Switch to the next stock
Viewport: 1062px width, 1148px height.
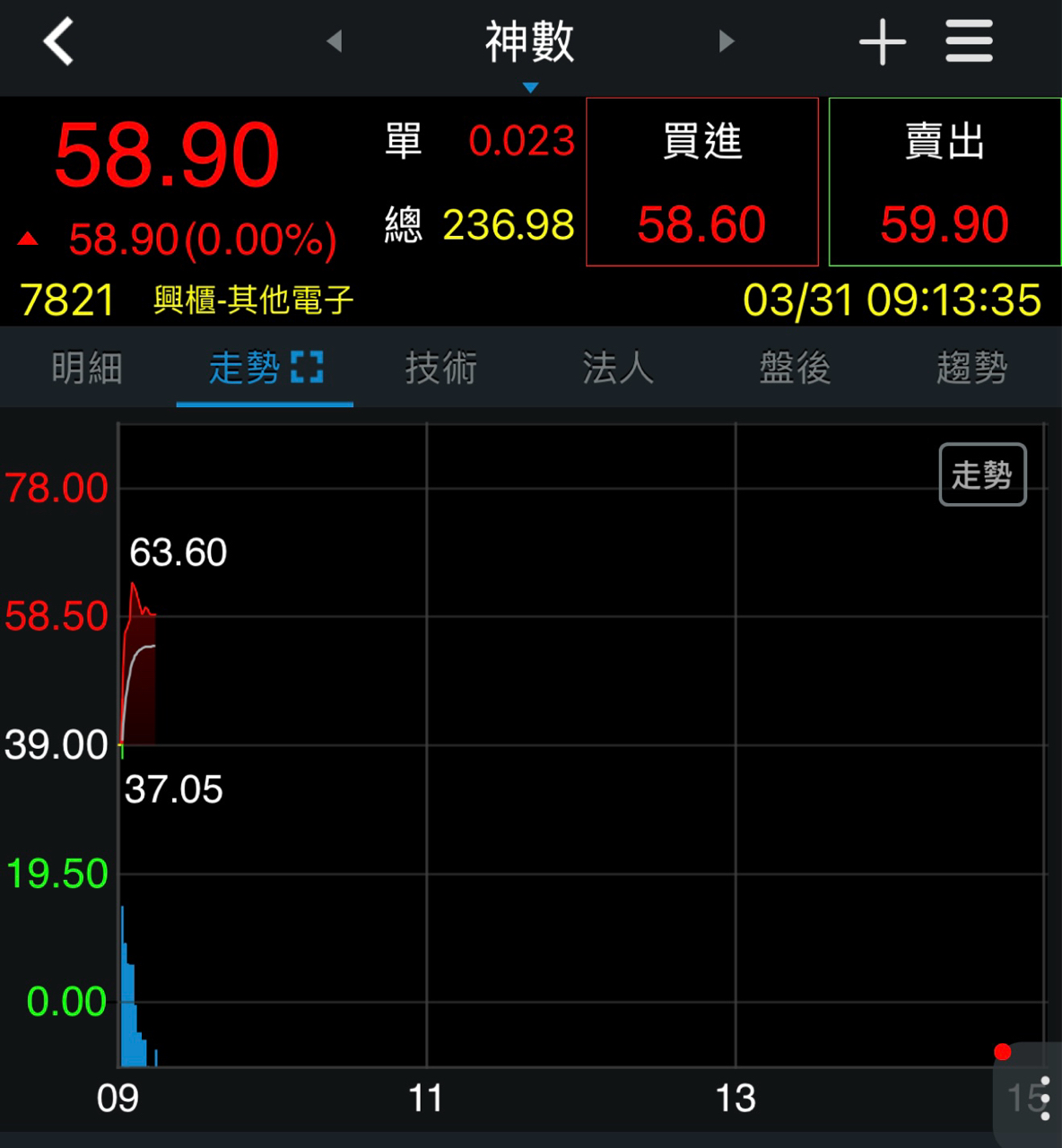pyautogui.click(x=727, y=41)
